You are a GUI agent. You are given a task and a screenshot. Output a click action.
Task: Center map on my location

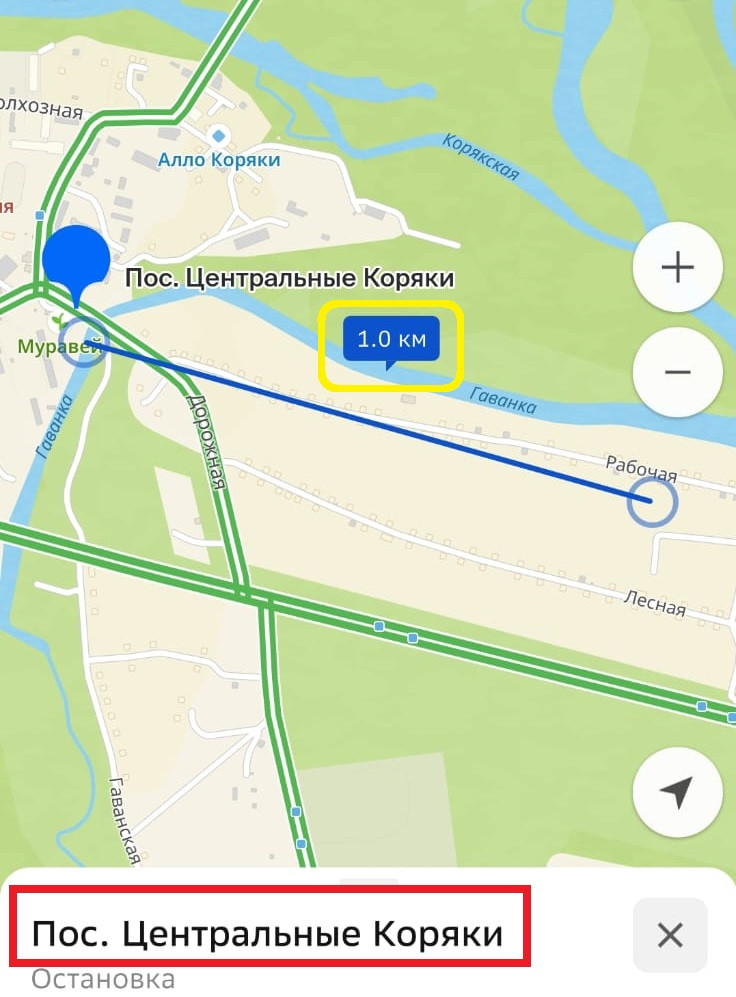coord(677,792)
